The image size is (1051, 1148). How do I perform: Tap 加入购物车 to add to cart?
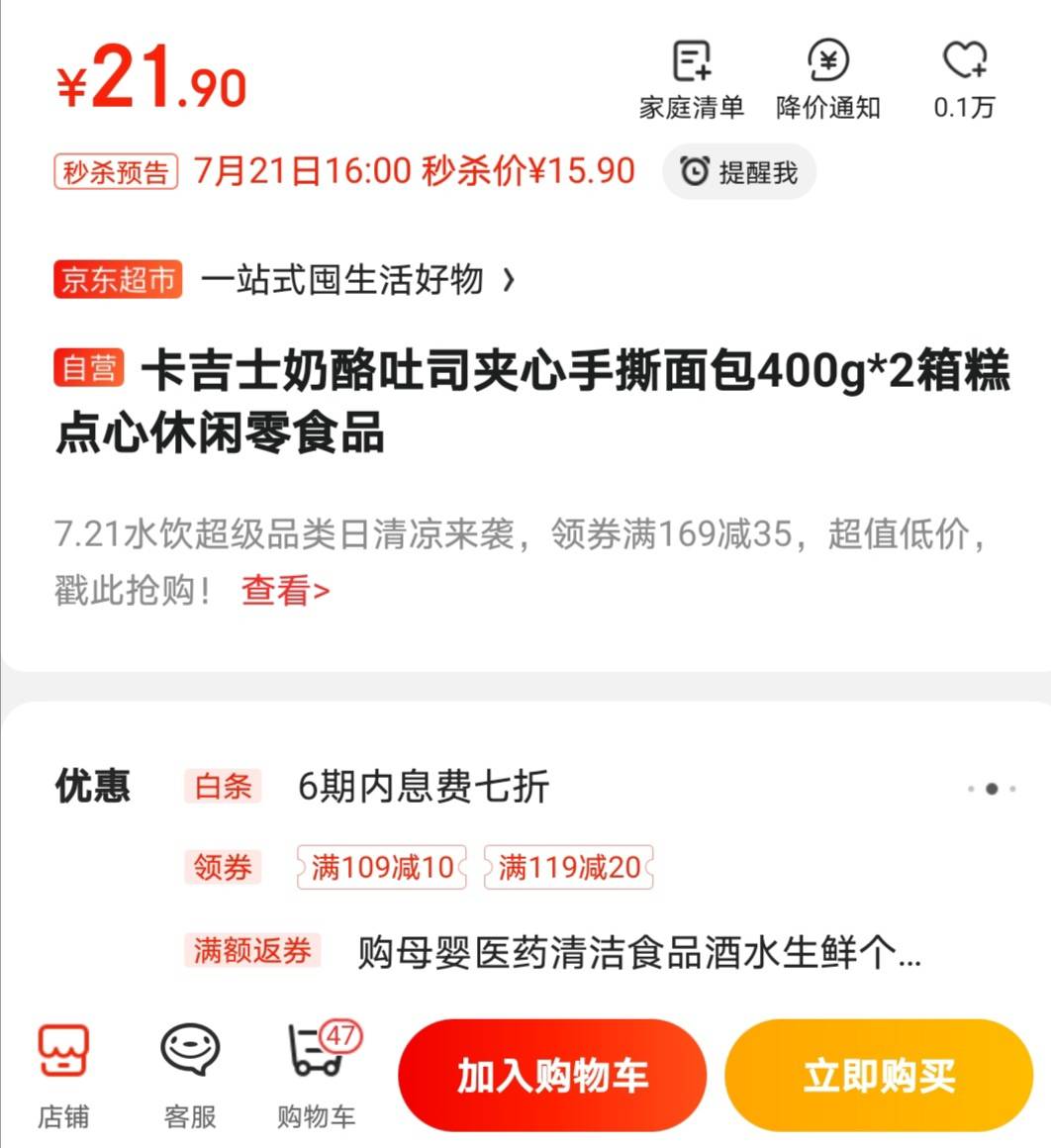click(x=552, y=1076)
